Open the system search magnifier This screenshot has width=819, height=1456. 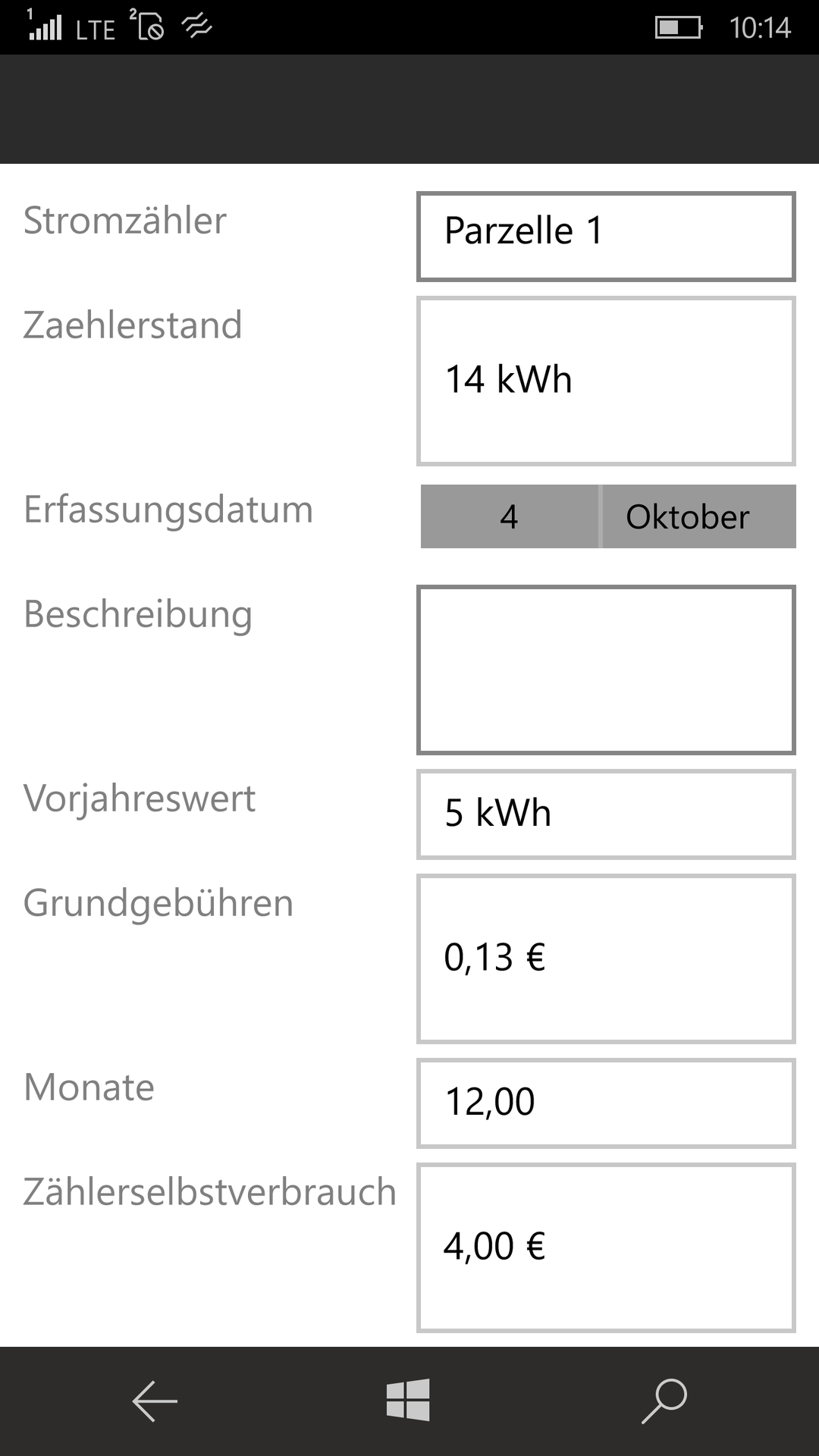(664, 1401)
